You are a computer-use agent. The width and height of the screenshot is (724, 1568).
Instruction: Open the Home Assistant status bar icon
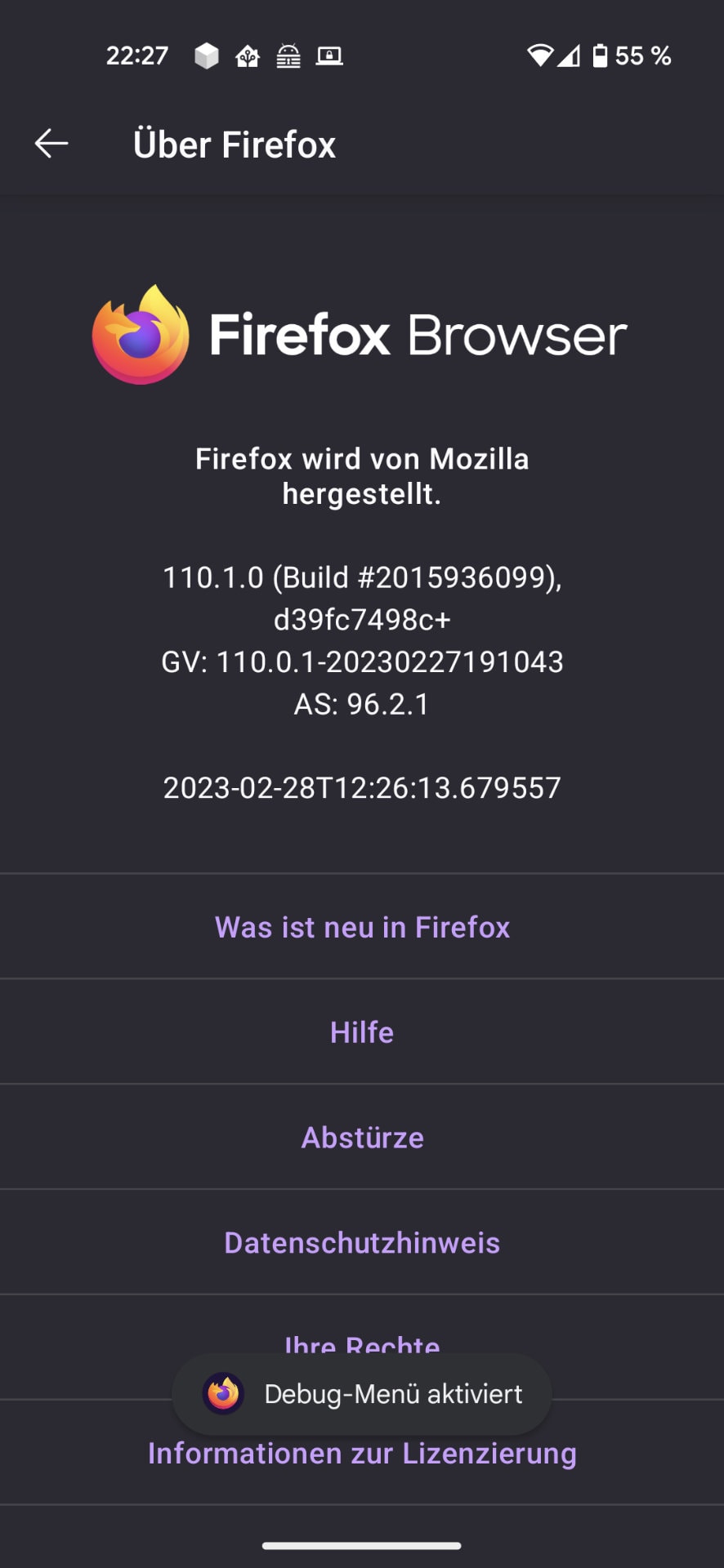pos(247,56)
